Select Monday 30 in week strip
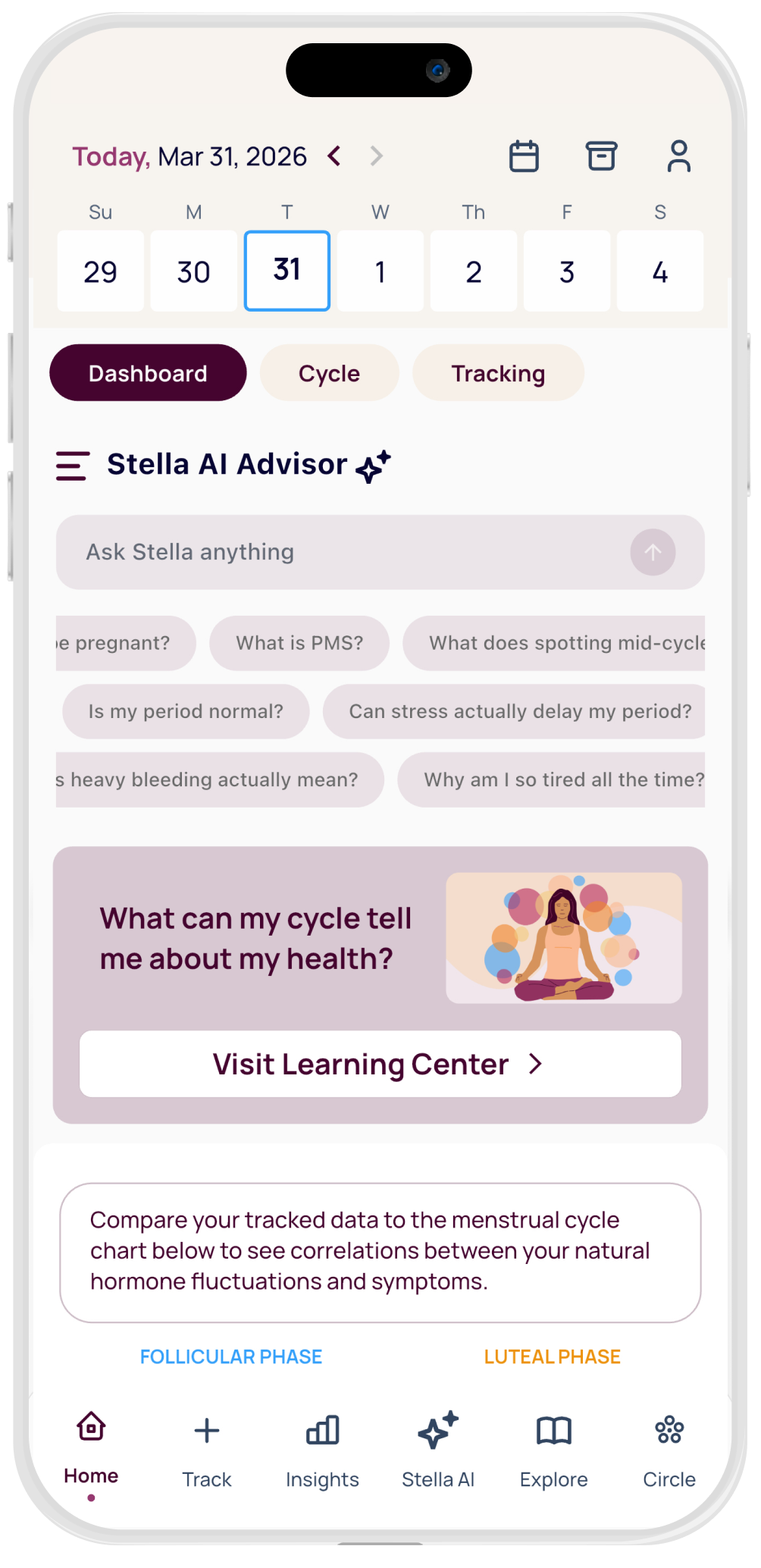 click(193, 271)
